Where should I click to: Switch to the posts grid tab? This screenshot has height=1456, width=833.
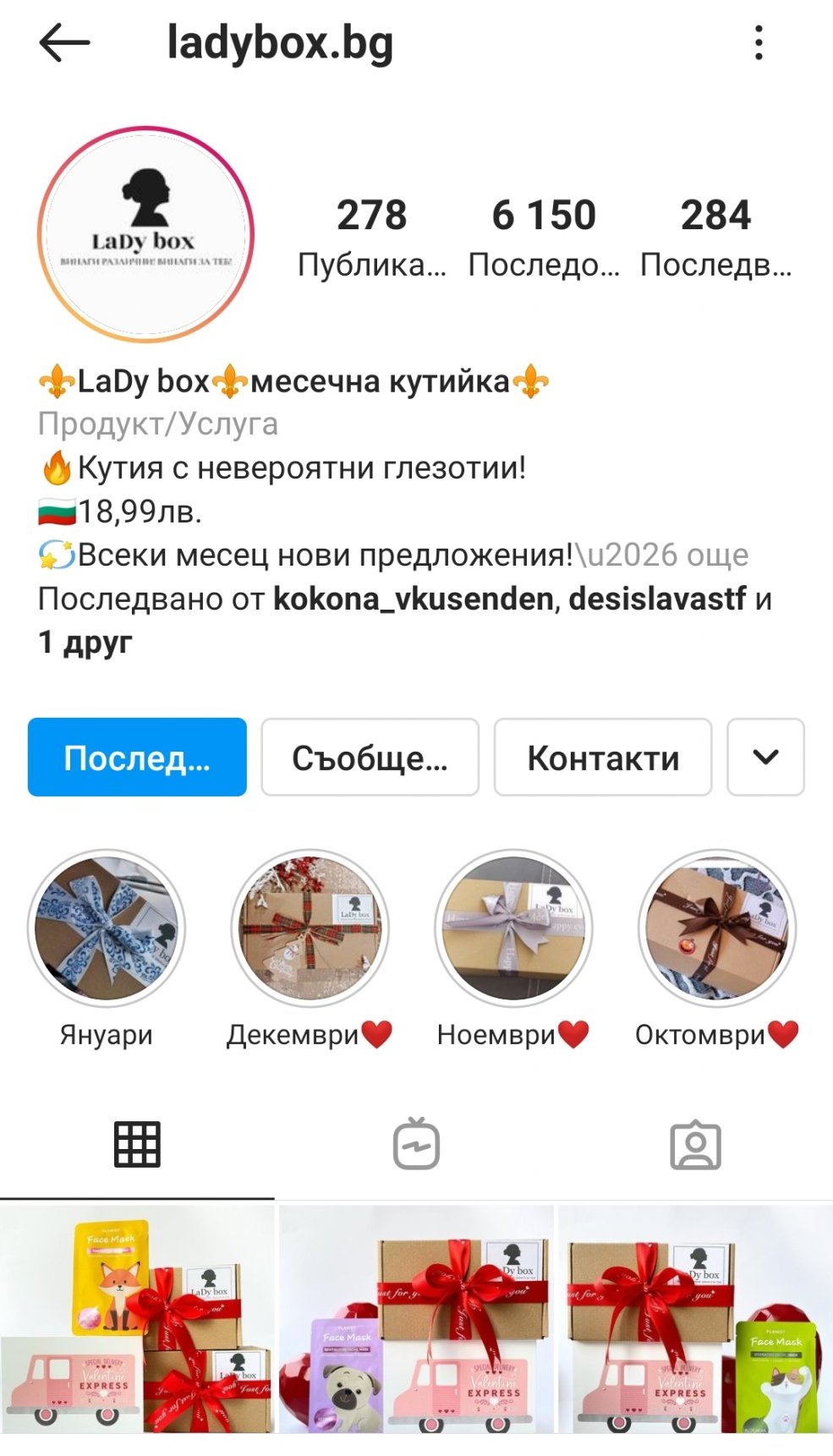[x=137, y=1145]
